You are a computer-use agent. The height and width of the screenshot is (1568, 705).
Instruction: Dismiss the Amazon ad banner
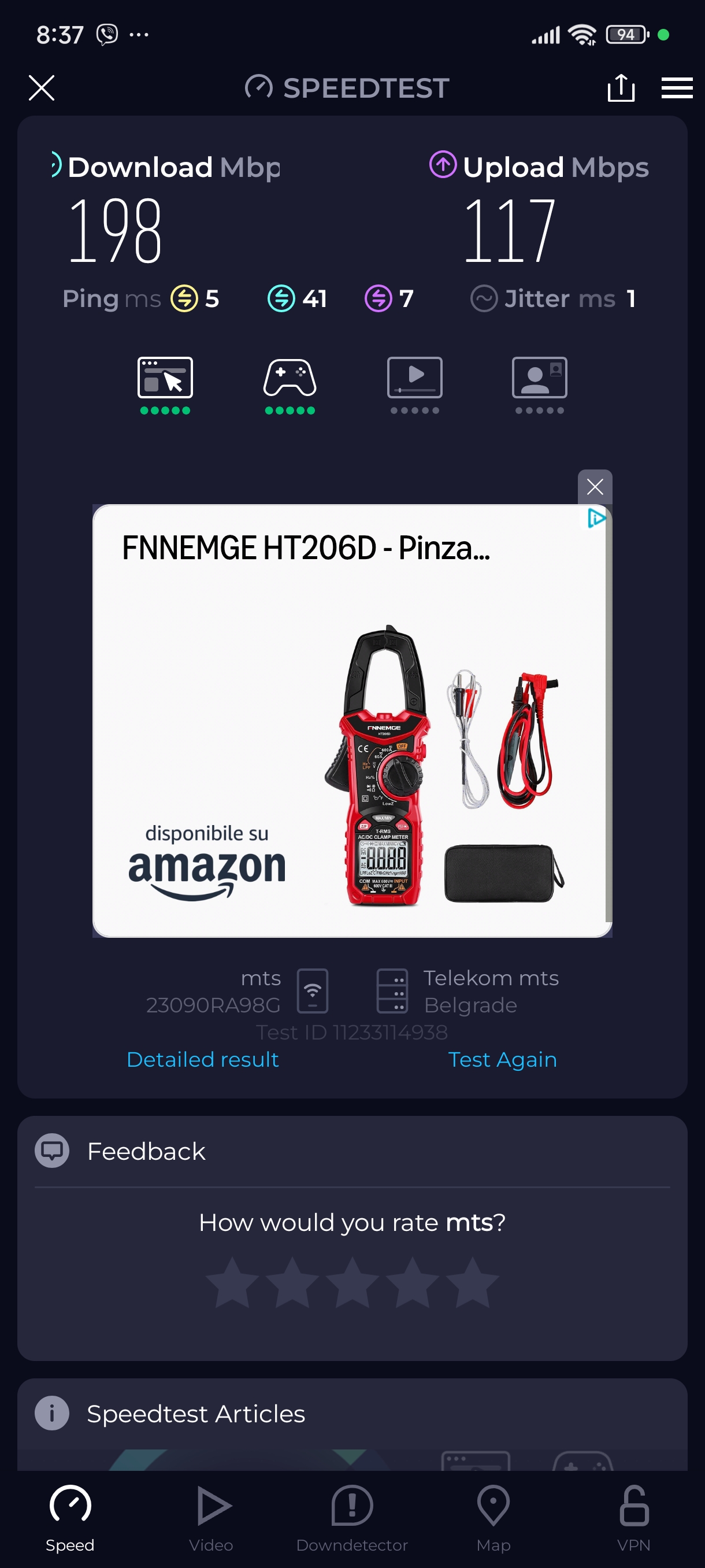[594, 486]
